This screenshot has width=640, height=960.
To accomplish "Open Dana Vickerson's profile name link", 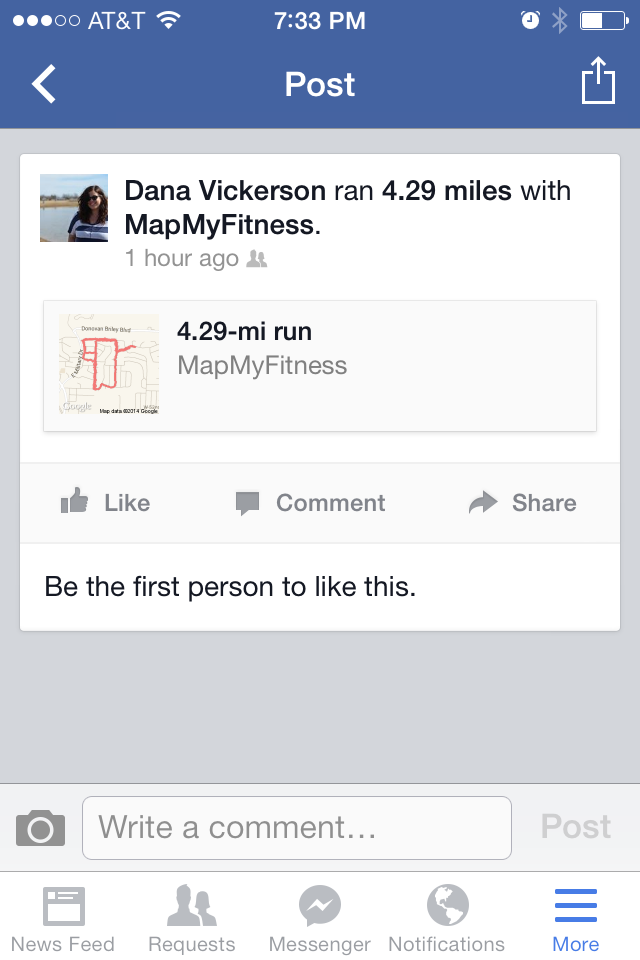I will pyautogui.click(x=225, y=191).
